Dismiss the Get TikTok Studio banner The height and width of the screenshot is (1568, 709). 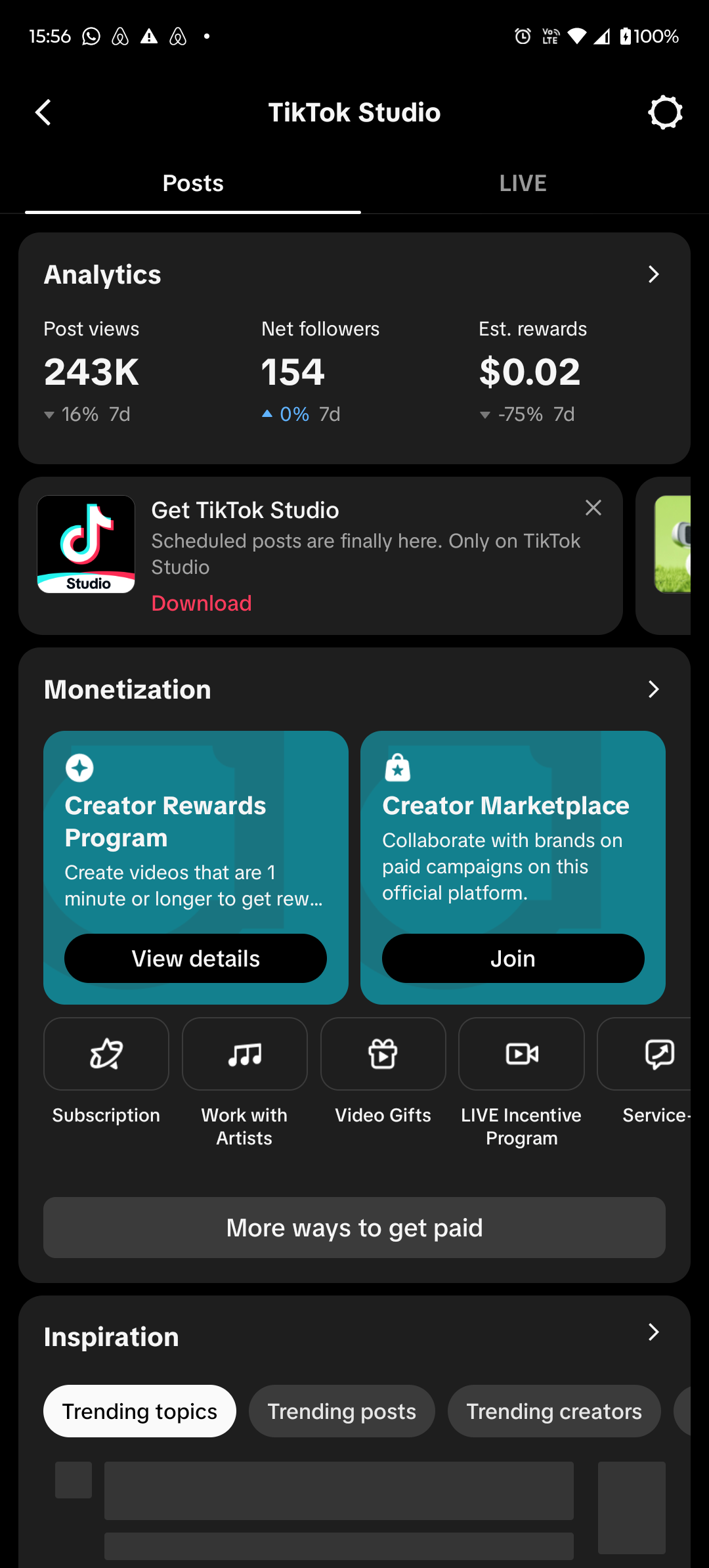593,508
